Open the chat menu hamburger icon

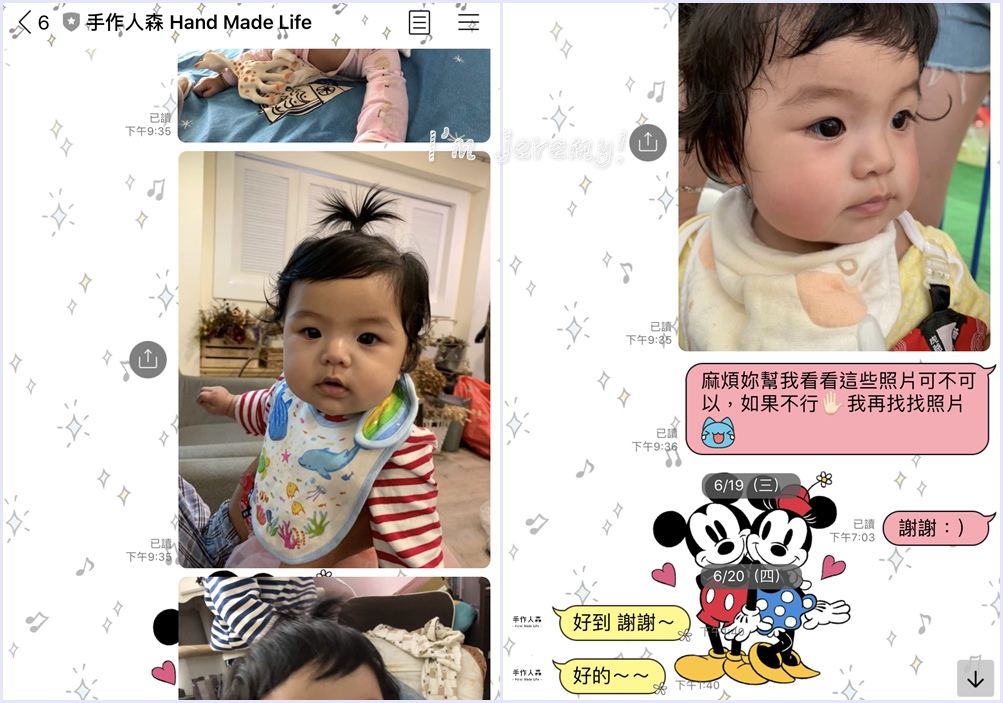468,22
